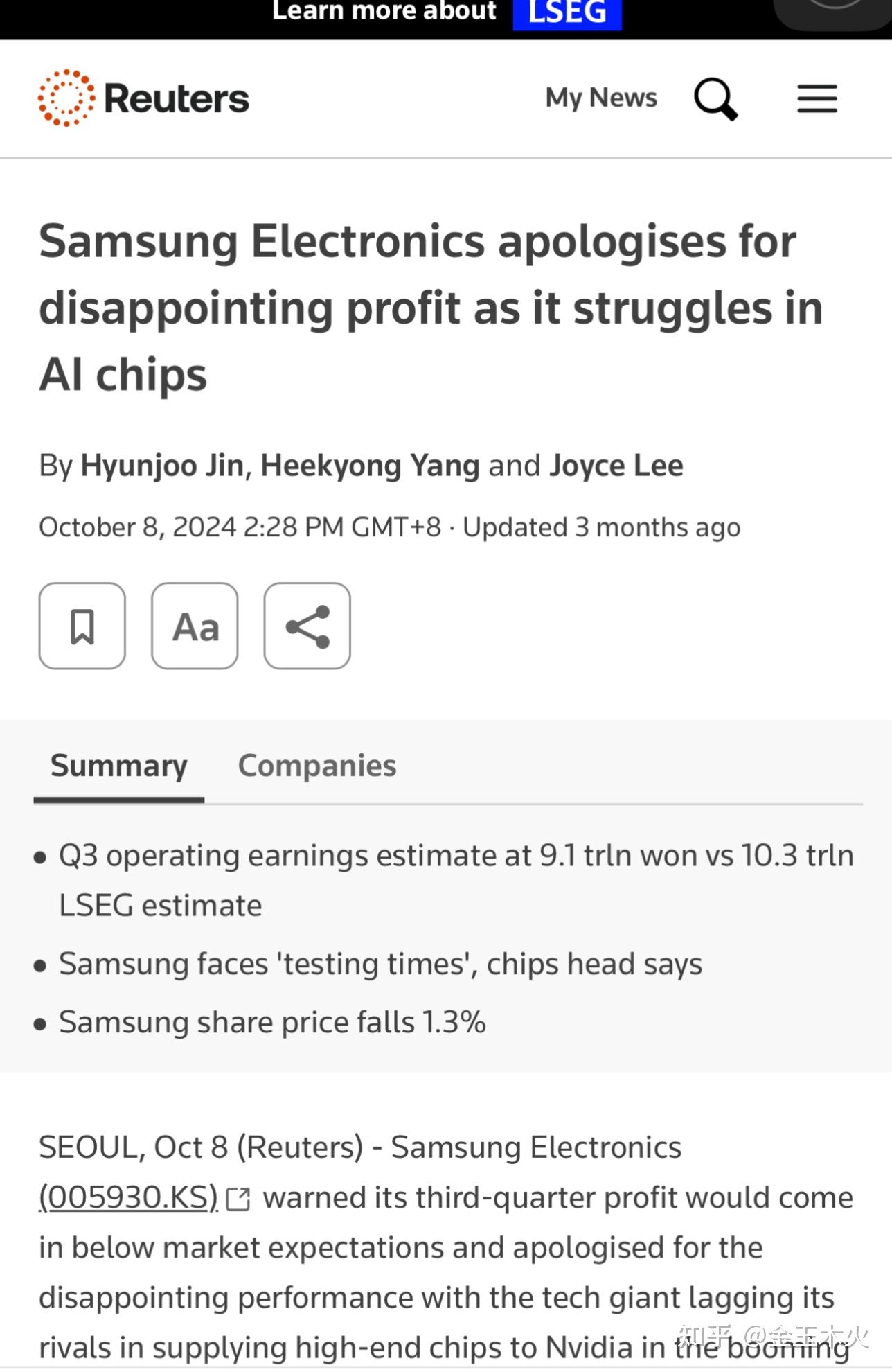
Task: Bookmark this Samsung article
Action: pyautogui.click(x=82, y=626)
